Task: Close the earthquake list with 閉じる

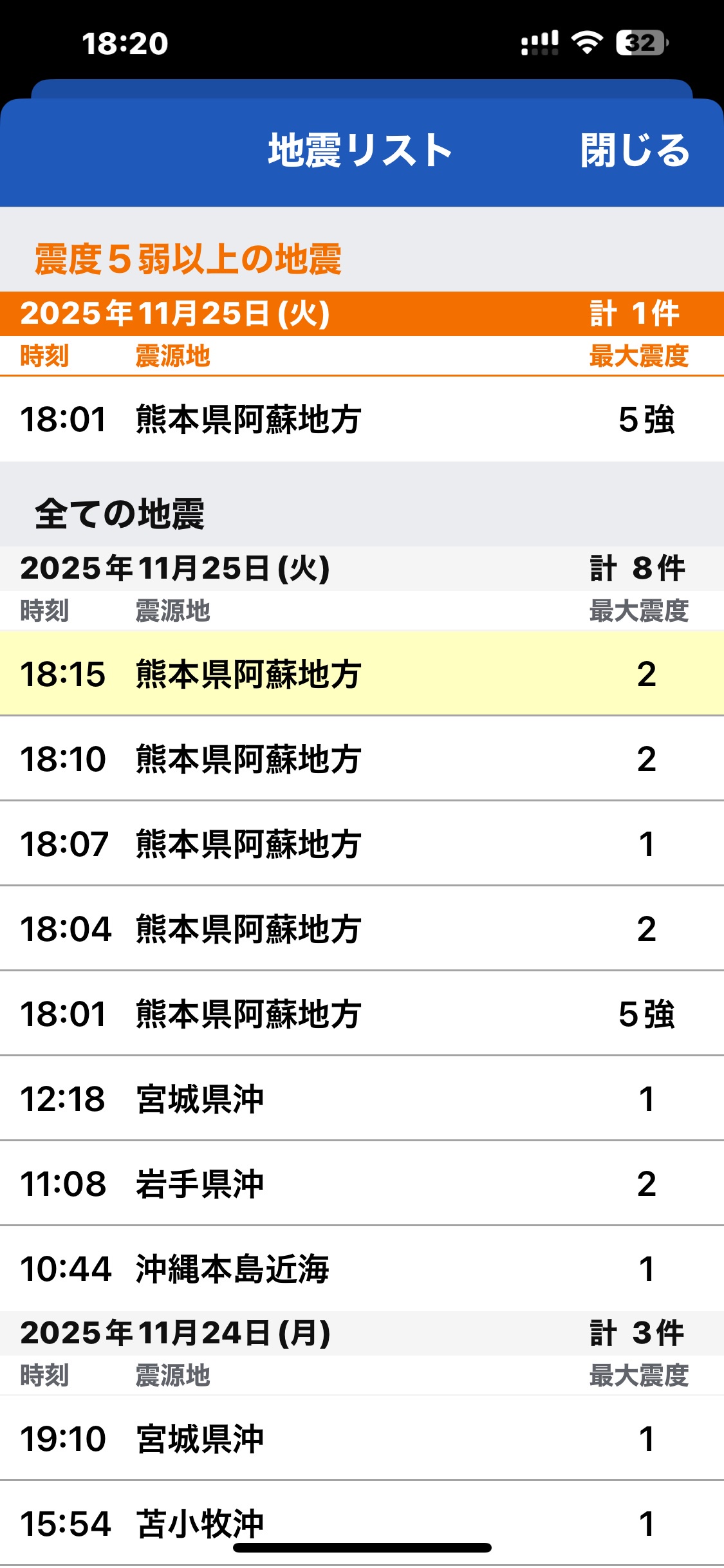Action: [635, 151]
